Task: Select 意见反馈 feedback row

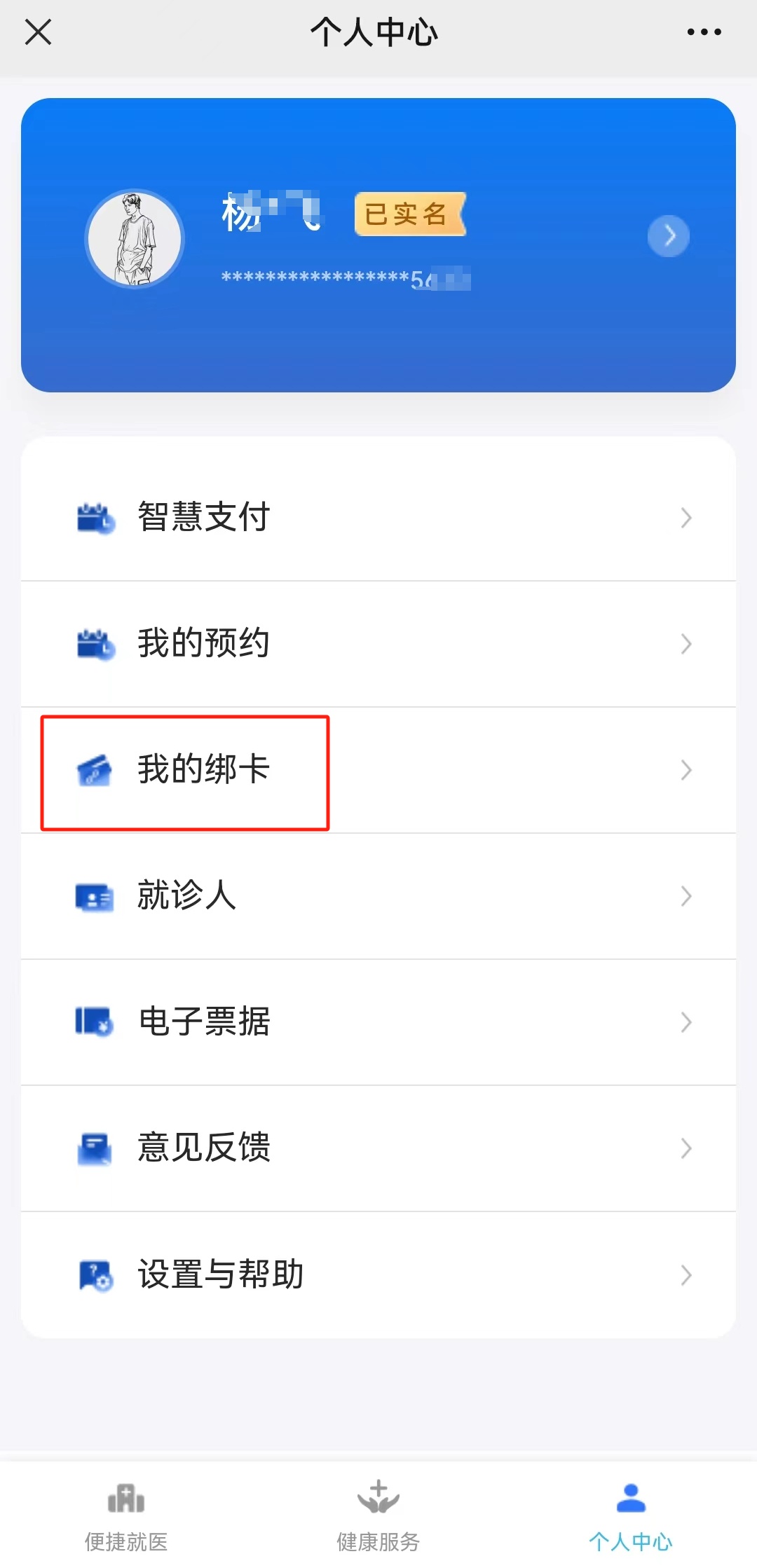Action: (x=378, y=1148)
